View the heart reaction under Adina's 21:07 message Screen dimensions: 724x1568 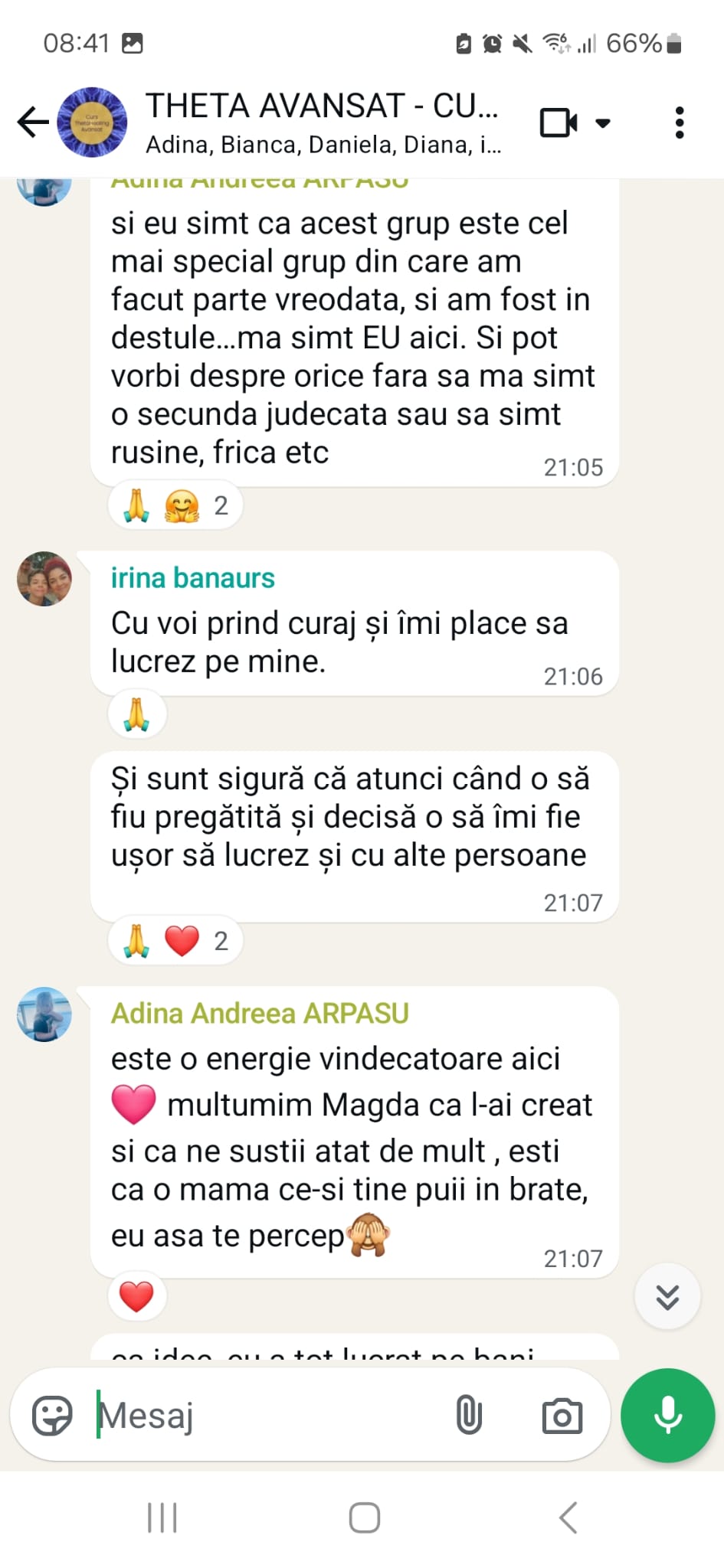(x=137, y=1296)
